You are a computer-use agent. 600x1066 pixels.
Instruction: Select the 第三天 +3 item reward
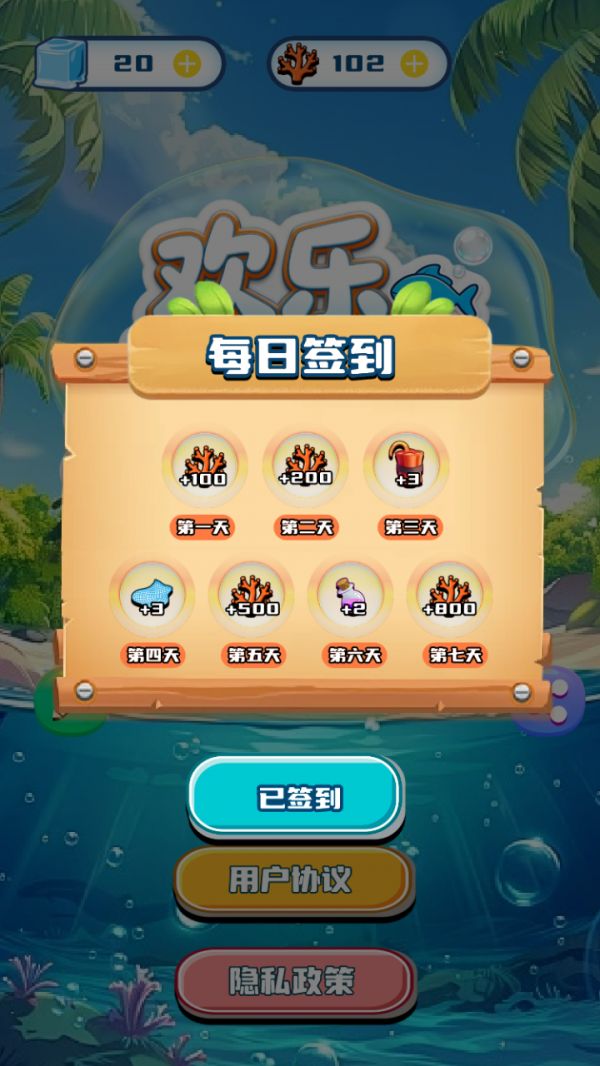(x=406, y=468)
